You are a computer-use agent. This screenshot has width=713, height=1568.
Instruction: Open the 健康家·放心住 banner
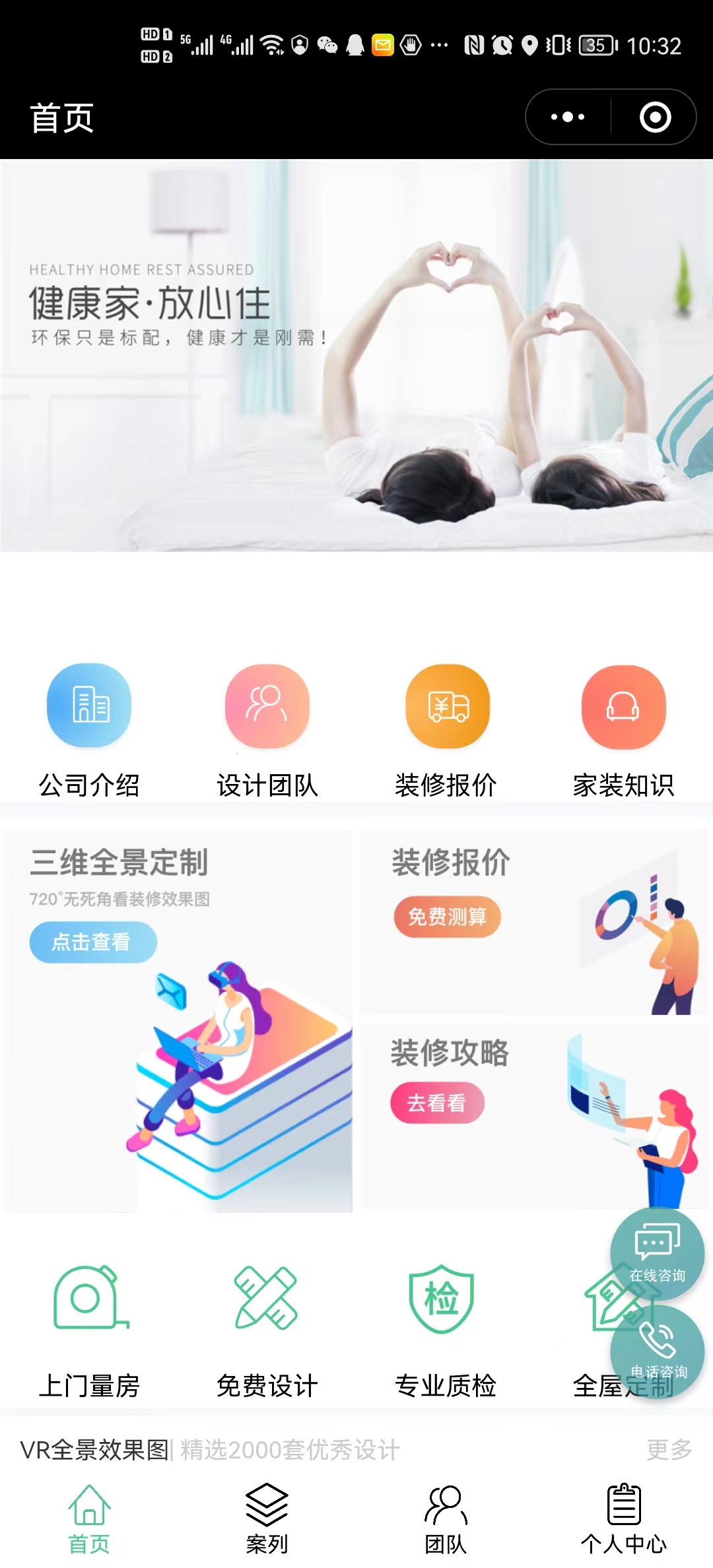pos(356,355)
